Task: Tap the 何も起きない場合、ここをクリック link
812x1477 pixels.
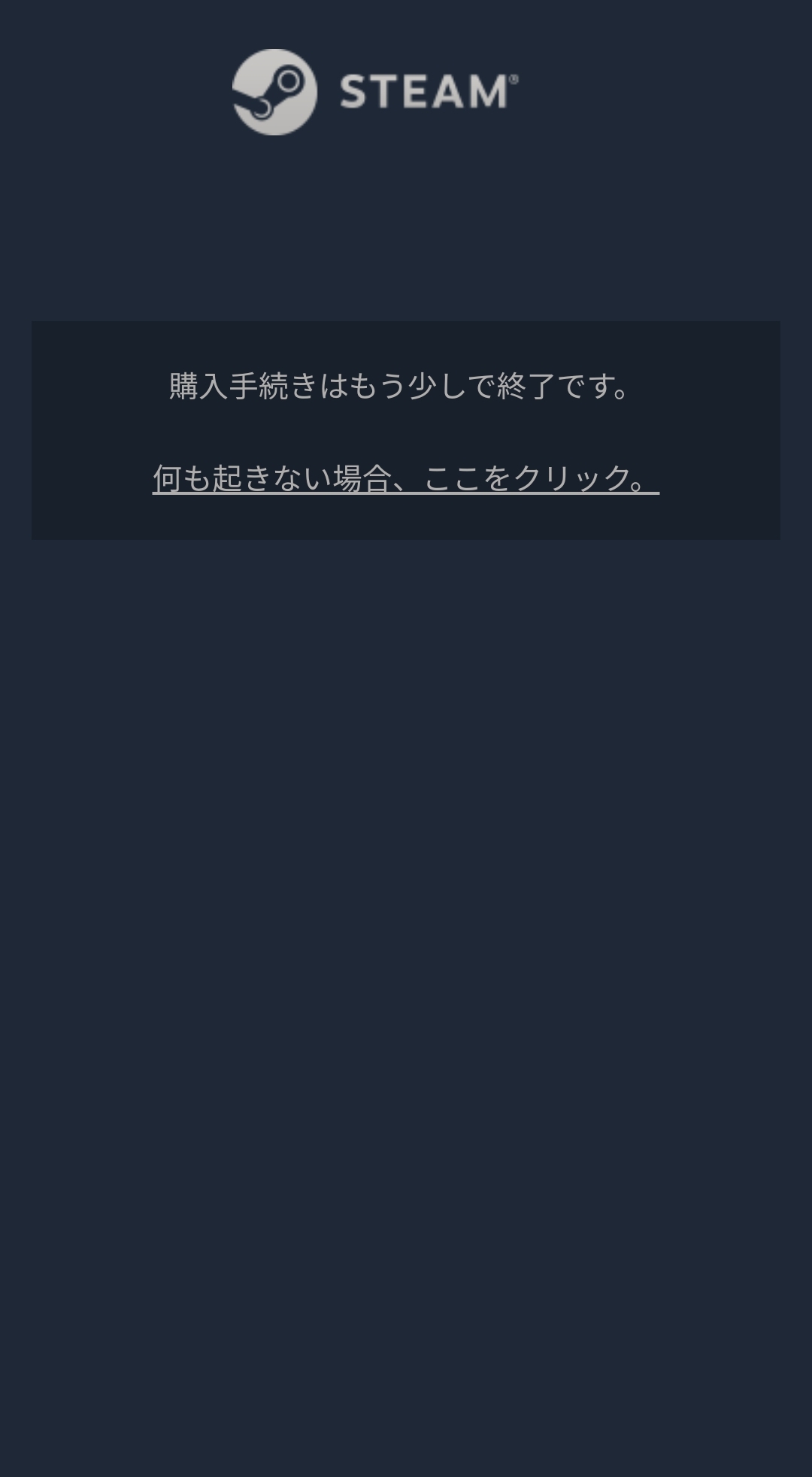Action: pyautogui.click(x=406, y=478)
